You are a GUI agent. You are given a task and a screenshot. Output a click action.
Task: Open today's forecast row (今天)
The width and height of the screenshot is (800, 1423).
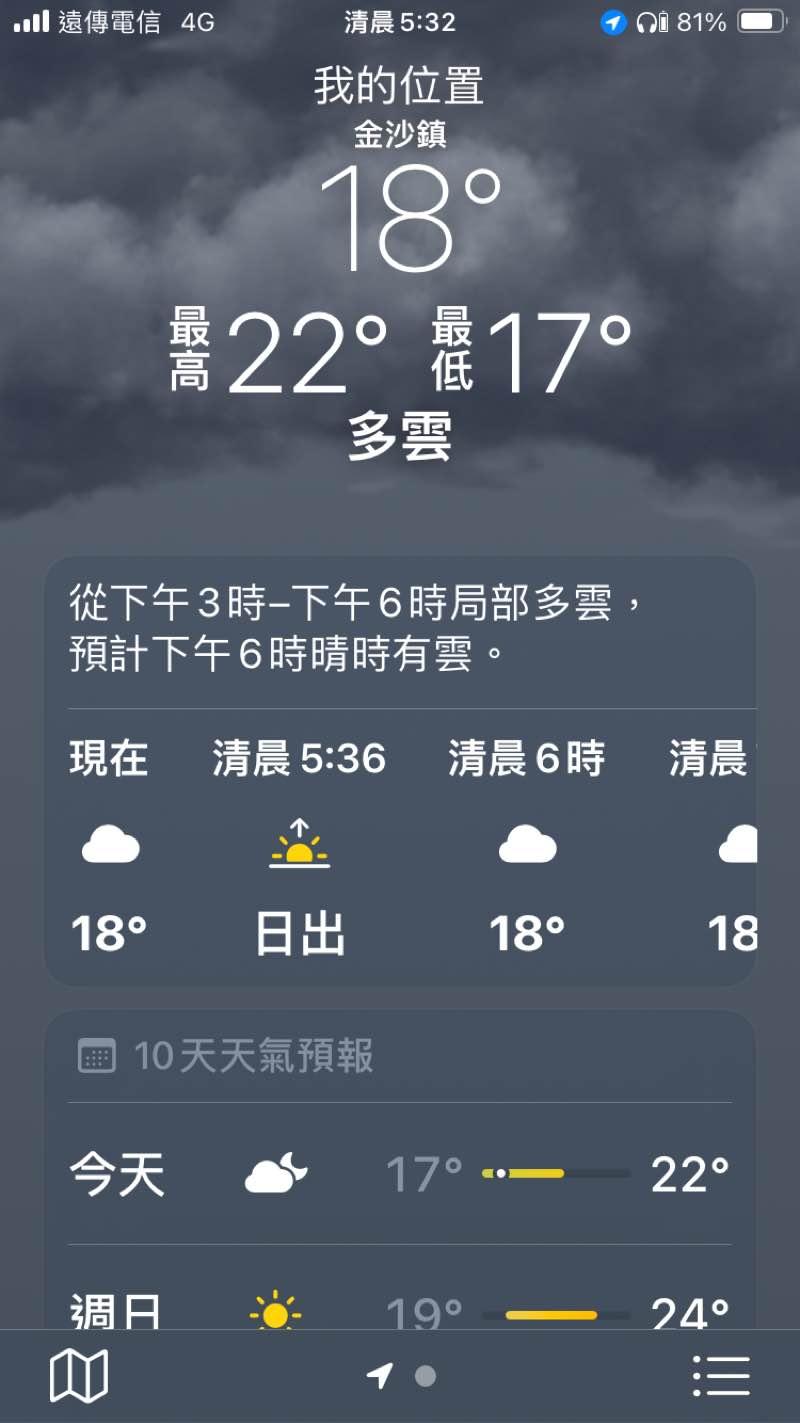click(x=400, y=1173)
